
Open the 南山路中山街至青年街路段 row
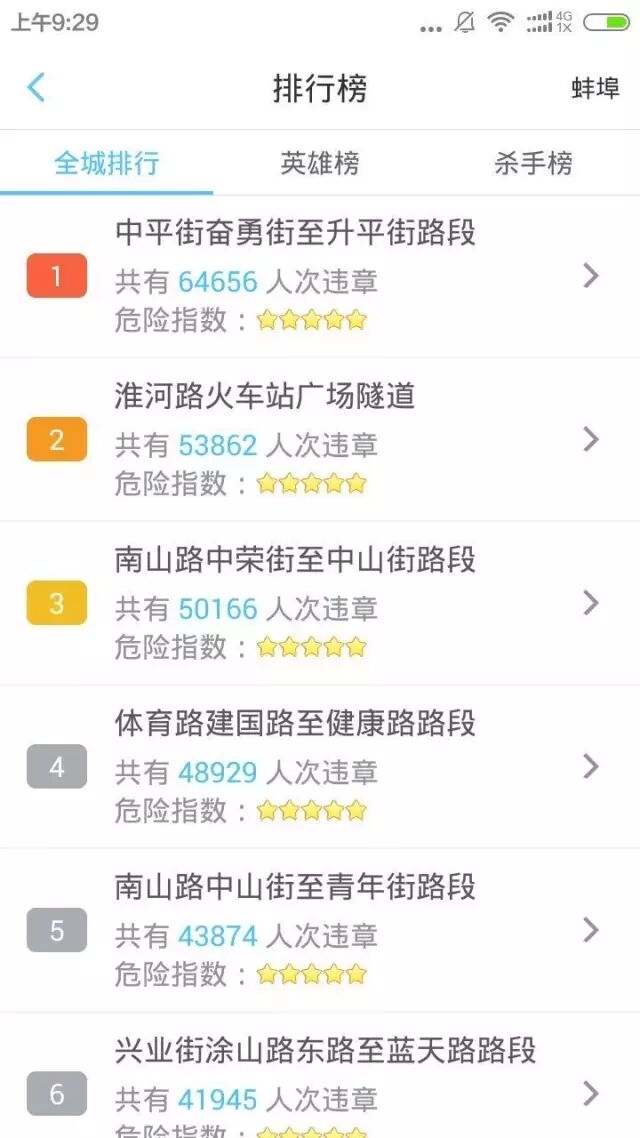pos(320,932)
